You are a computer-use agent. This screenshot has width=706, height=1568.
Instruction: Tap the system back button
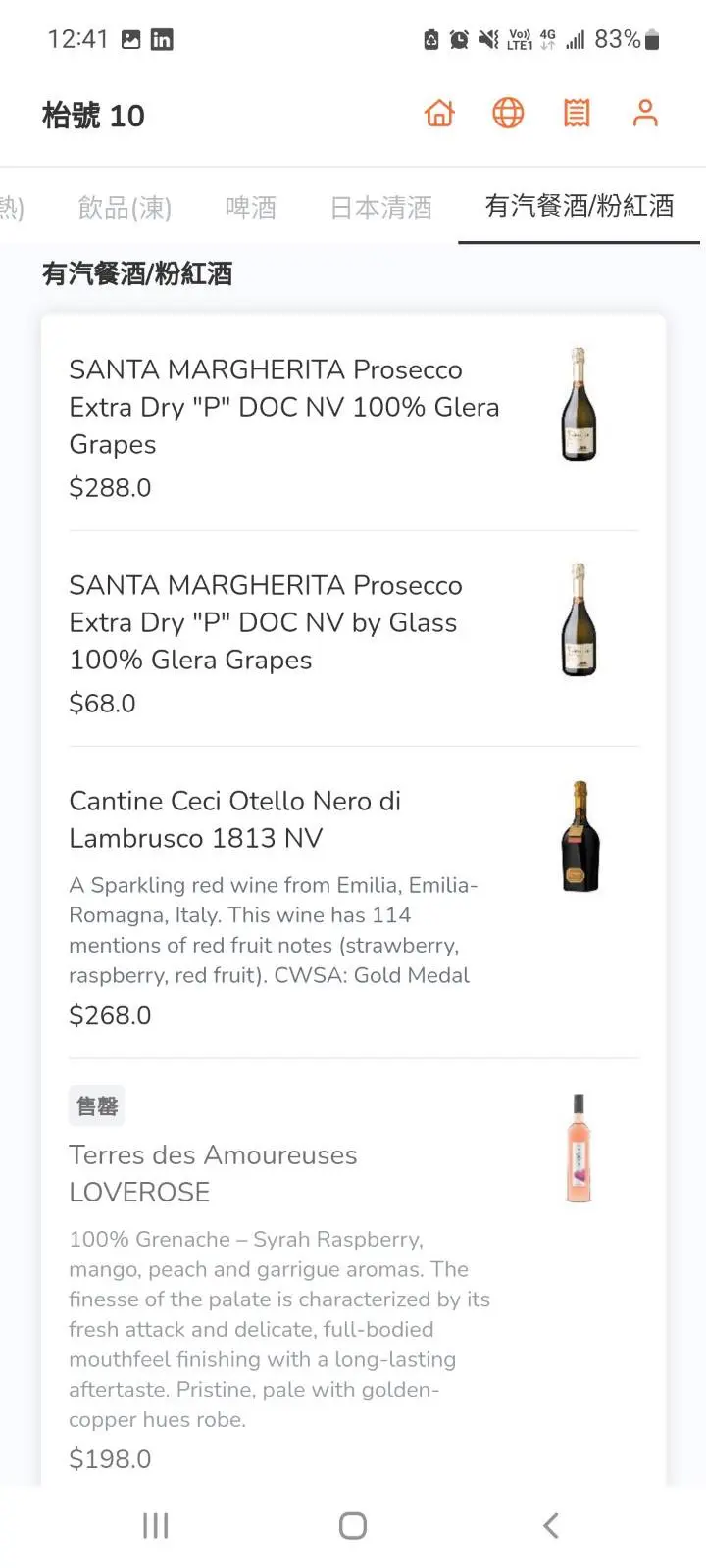[551, 1525]
